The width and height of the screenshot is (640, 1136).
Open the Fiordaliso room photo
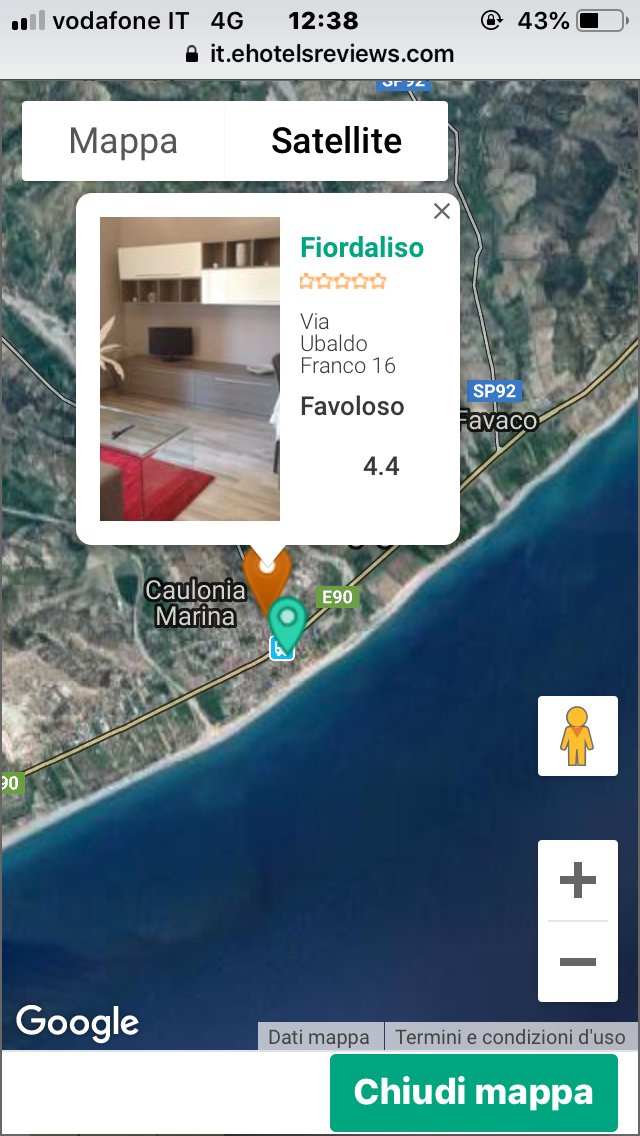[x=190, y=369]
